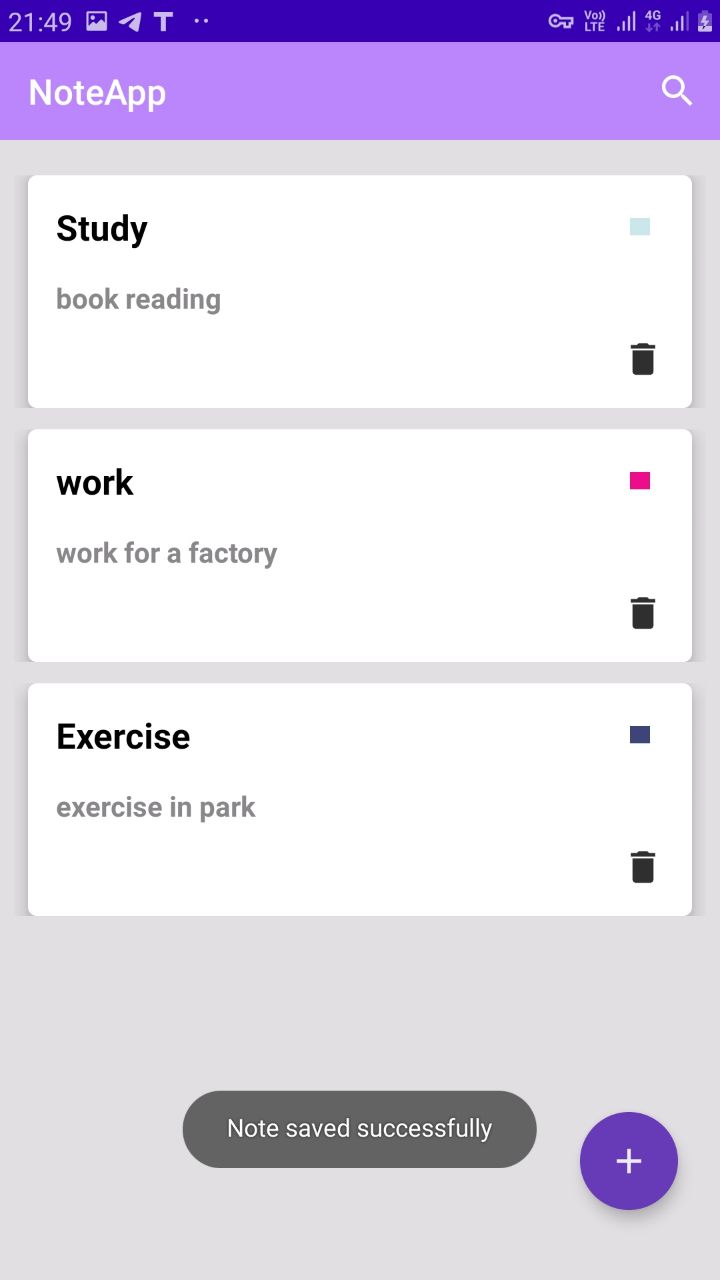This screenshot has width=720, height=1280.
Task: Select the pink swatch on the work note
Action: tap(640, 480)
